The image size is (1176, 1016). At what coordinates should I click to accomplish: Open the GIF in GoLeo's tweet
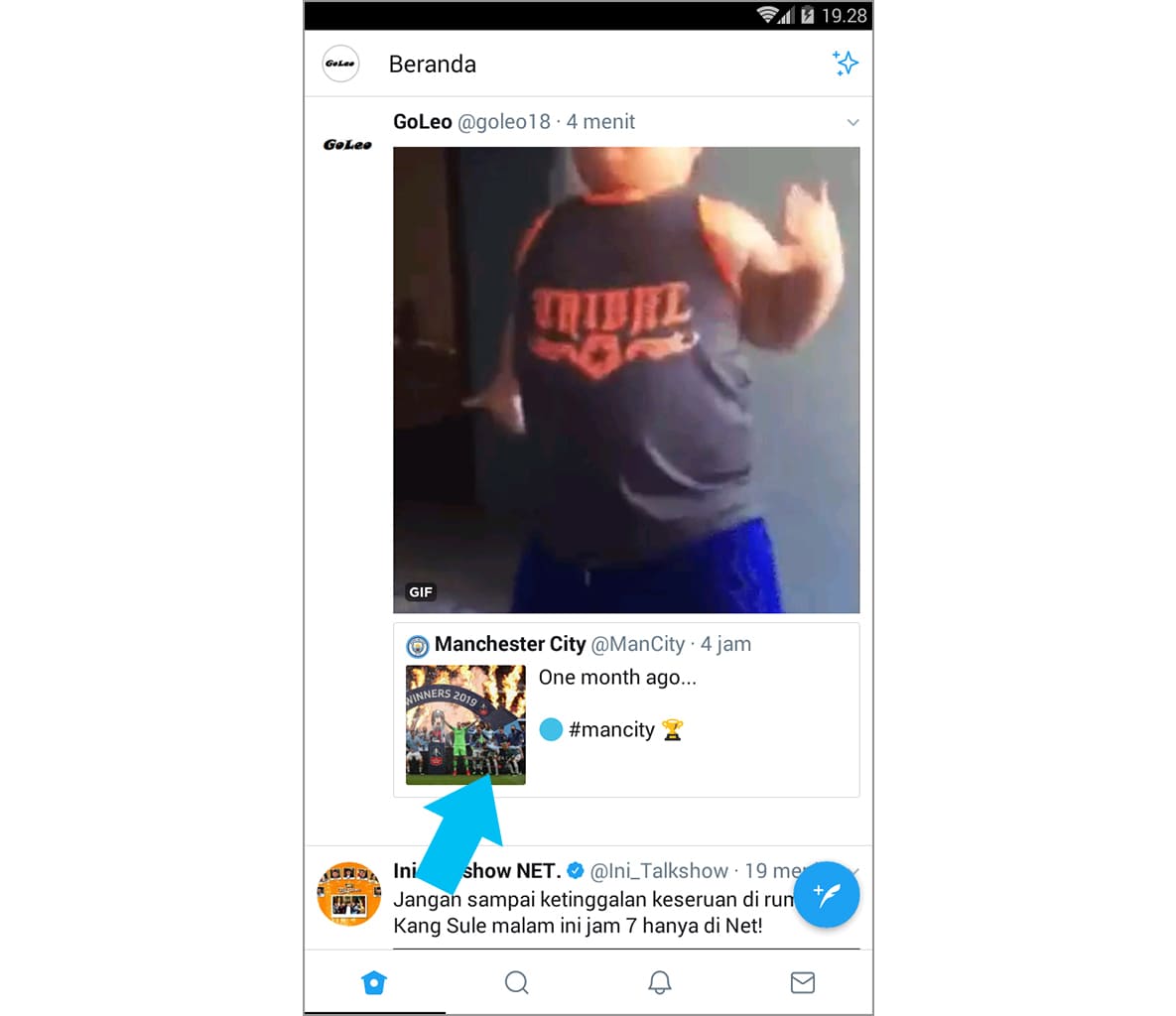626,379
